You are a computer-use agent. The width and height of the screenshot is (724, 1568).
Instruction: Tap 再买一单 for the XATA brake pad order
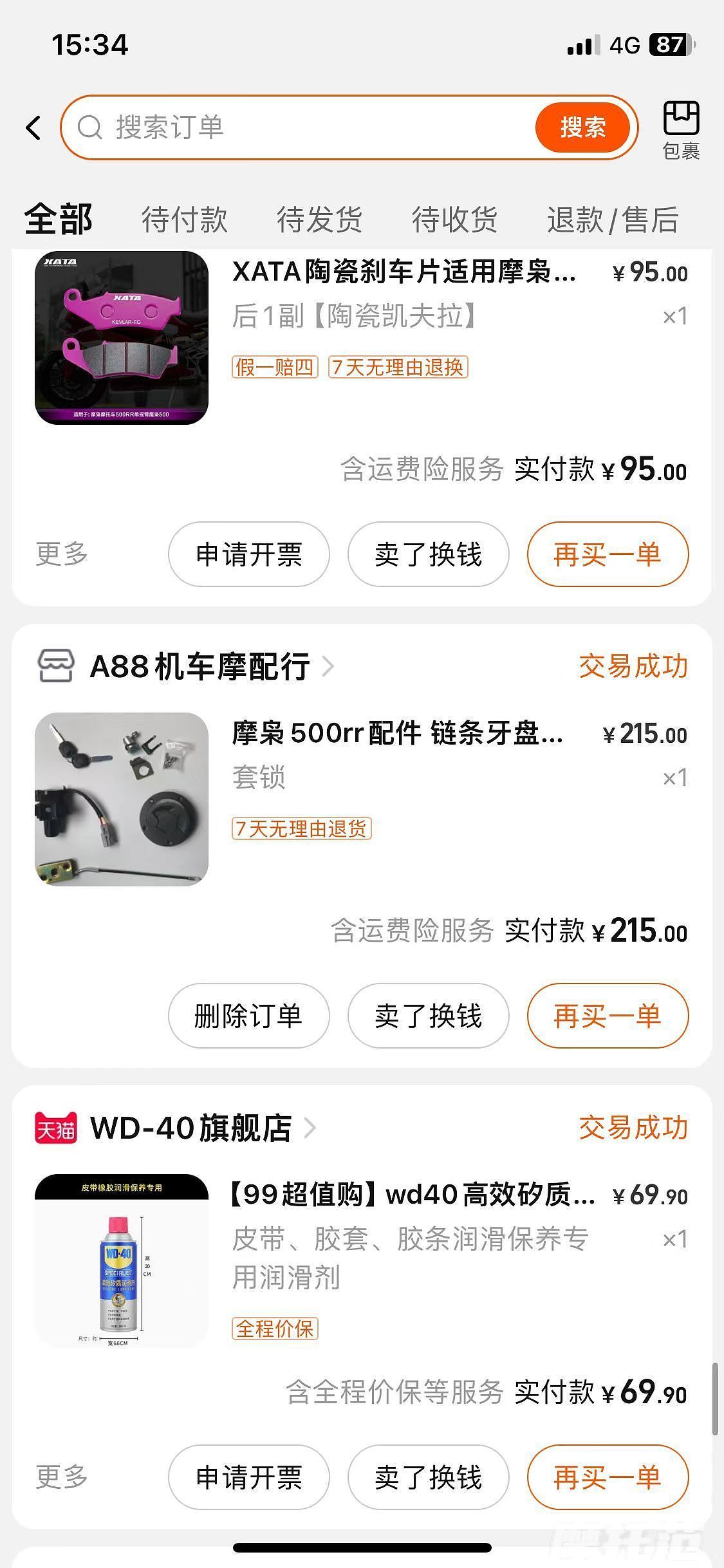pyautogui.click(x=608, y=554)
